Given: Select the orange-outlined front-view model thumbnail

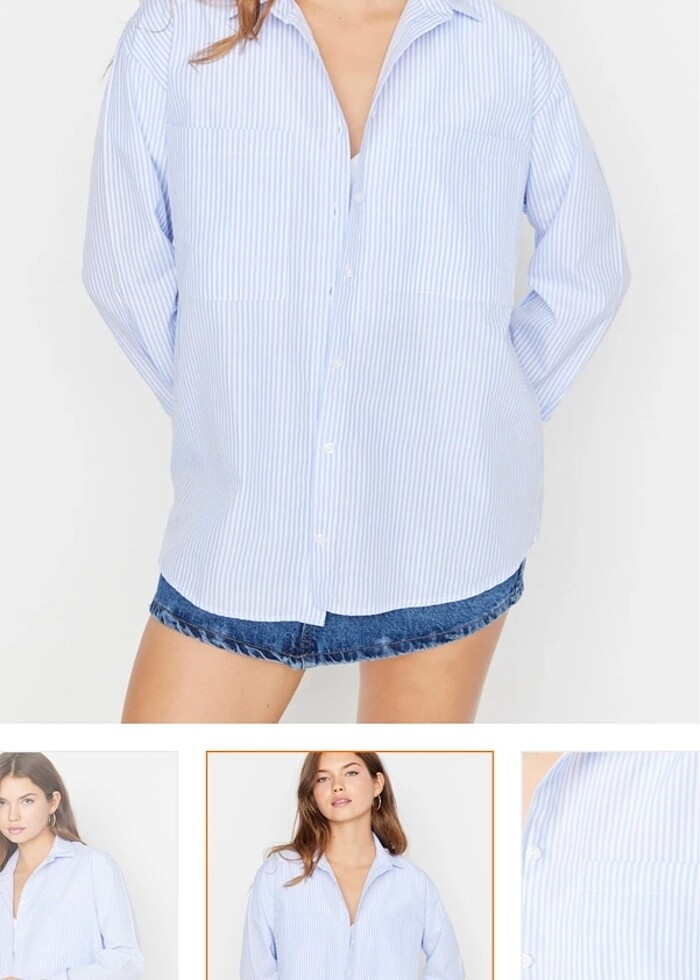Looking at the screenshot, I should point(349,866).
